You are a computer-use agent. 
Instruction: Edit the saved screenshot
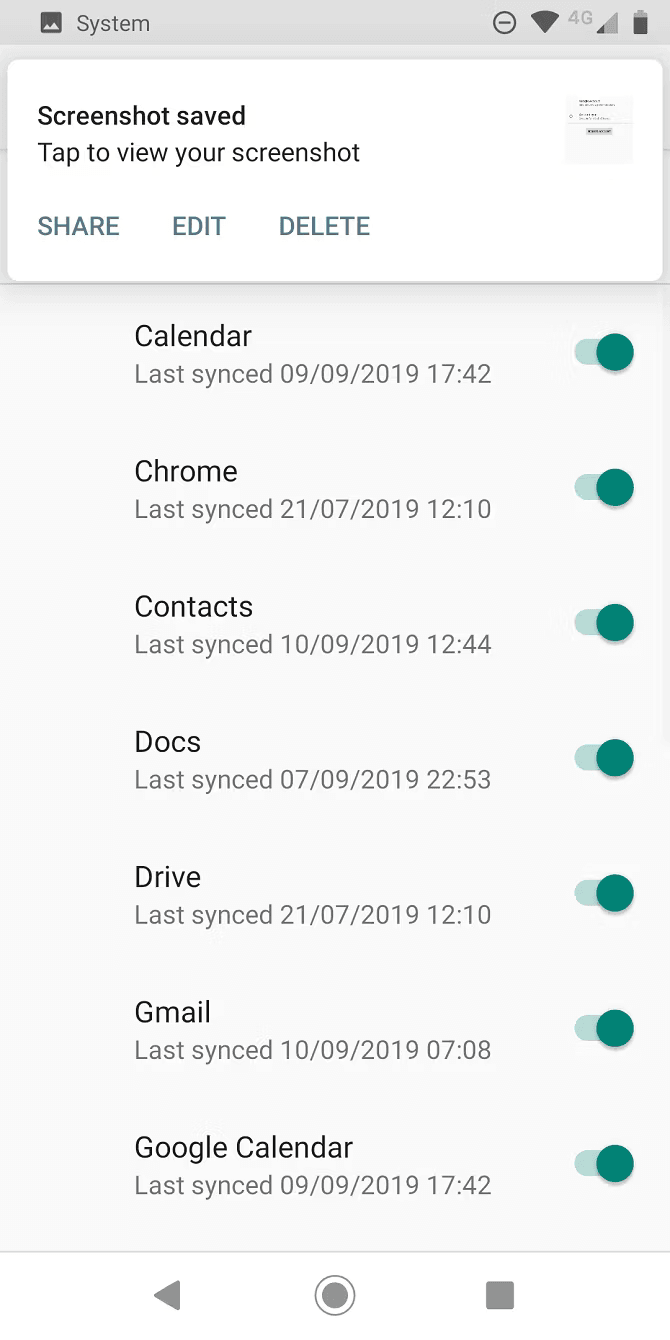pyautogui.click(x=199, y=226)
